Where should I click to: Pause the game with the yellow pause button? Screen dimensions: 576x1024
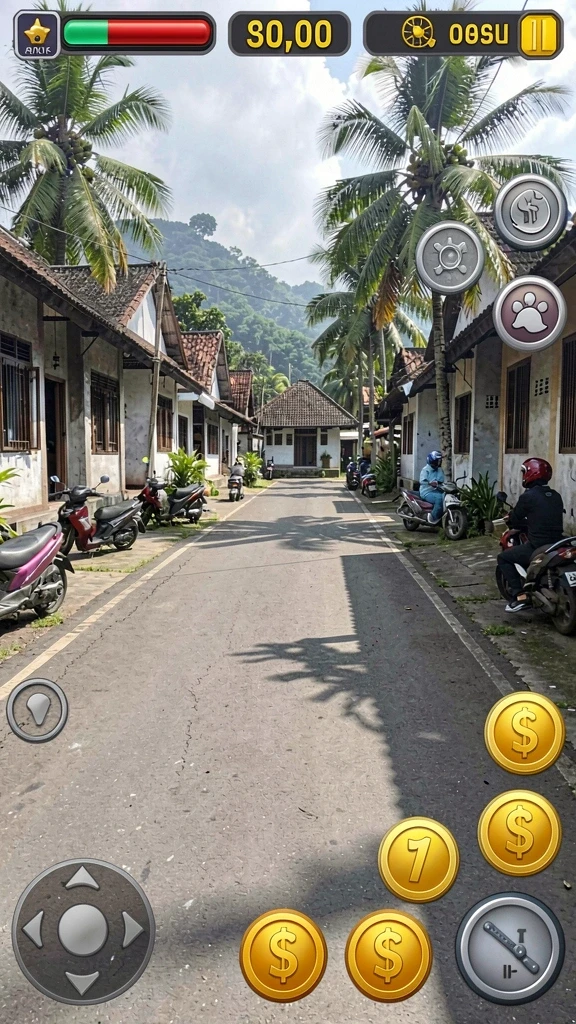coord(539,35)
